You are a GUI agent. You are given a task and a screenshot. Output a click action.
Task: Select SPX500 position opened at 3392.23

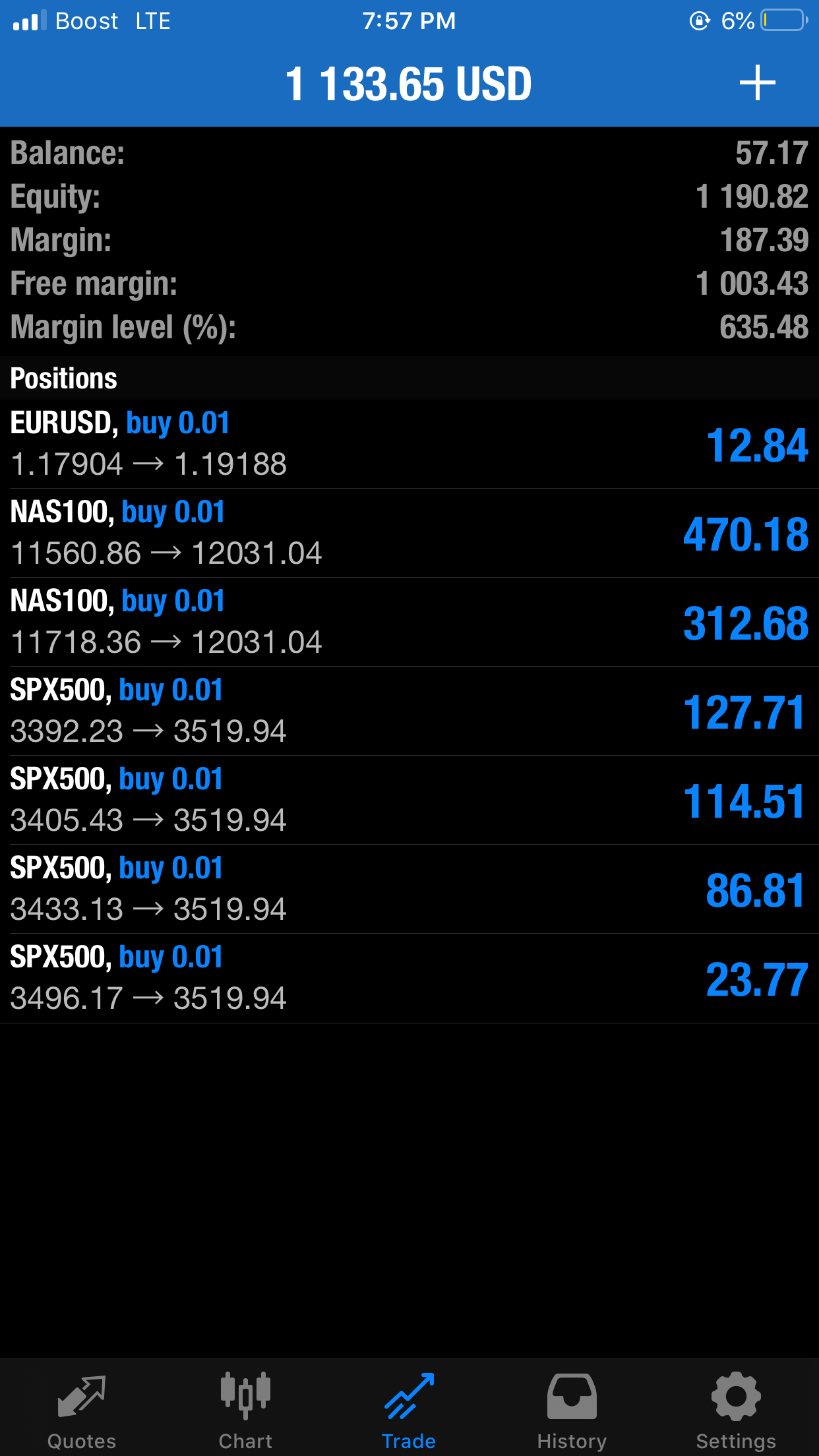(x=409, y=711)
